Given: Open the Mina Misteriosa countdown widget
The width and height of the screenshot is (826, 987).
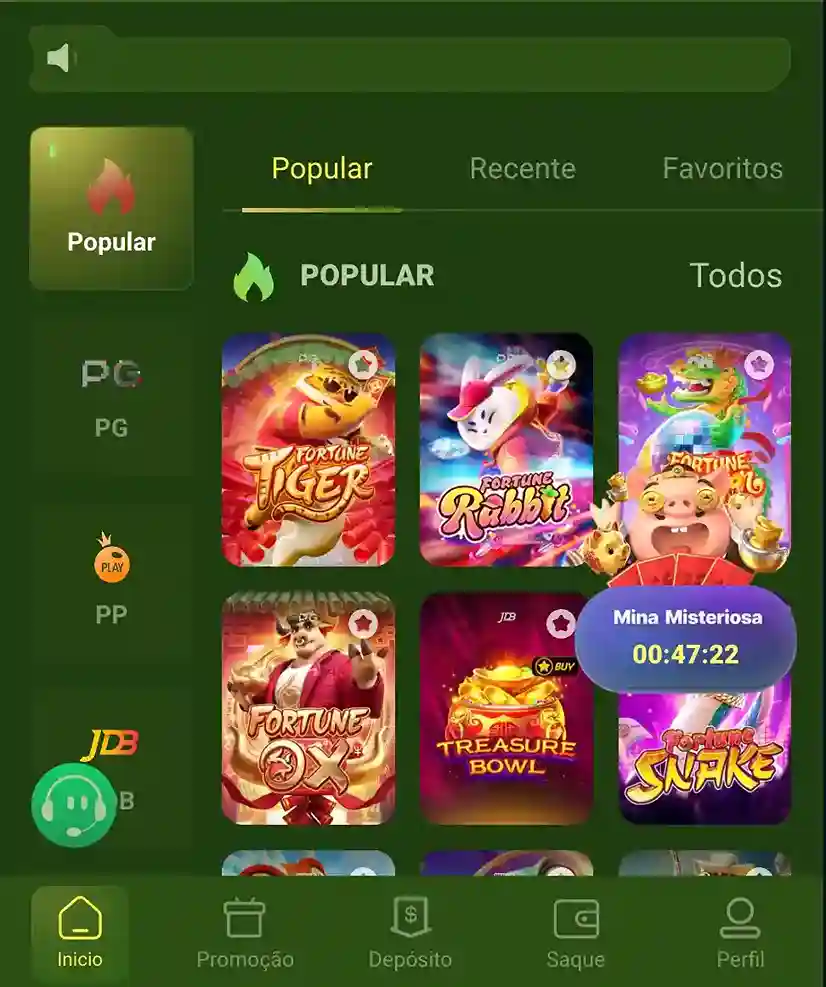Looking at the screenshot, I should pos(686,637).
